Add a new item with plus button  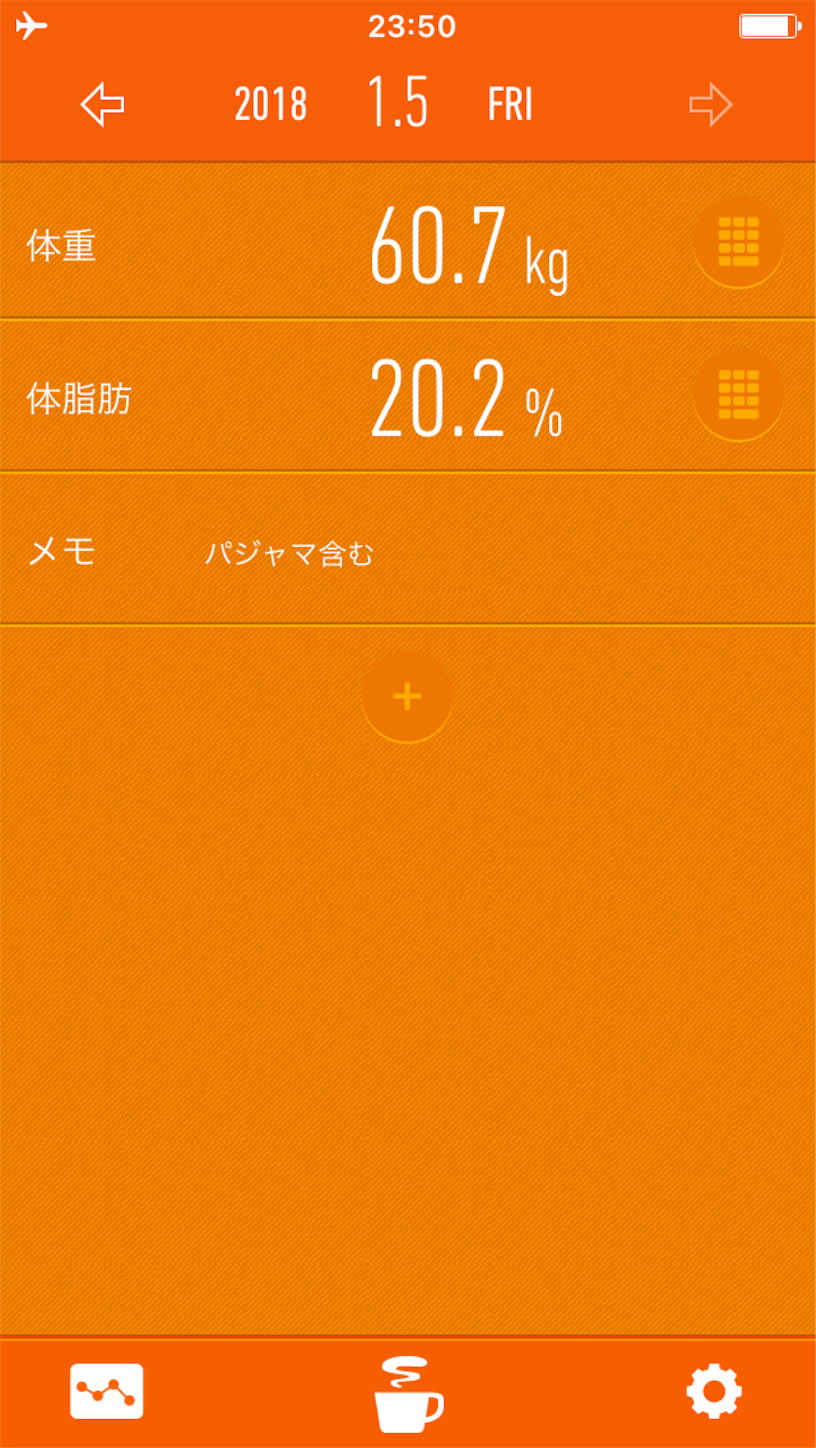click(x=407, y=697)
